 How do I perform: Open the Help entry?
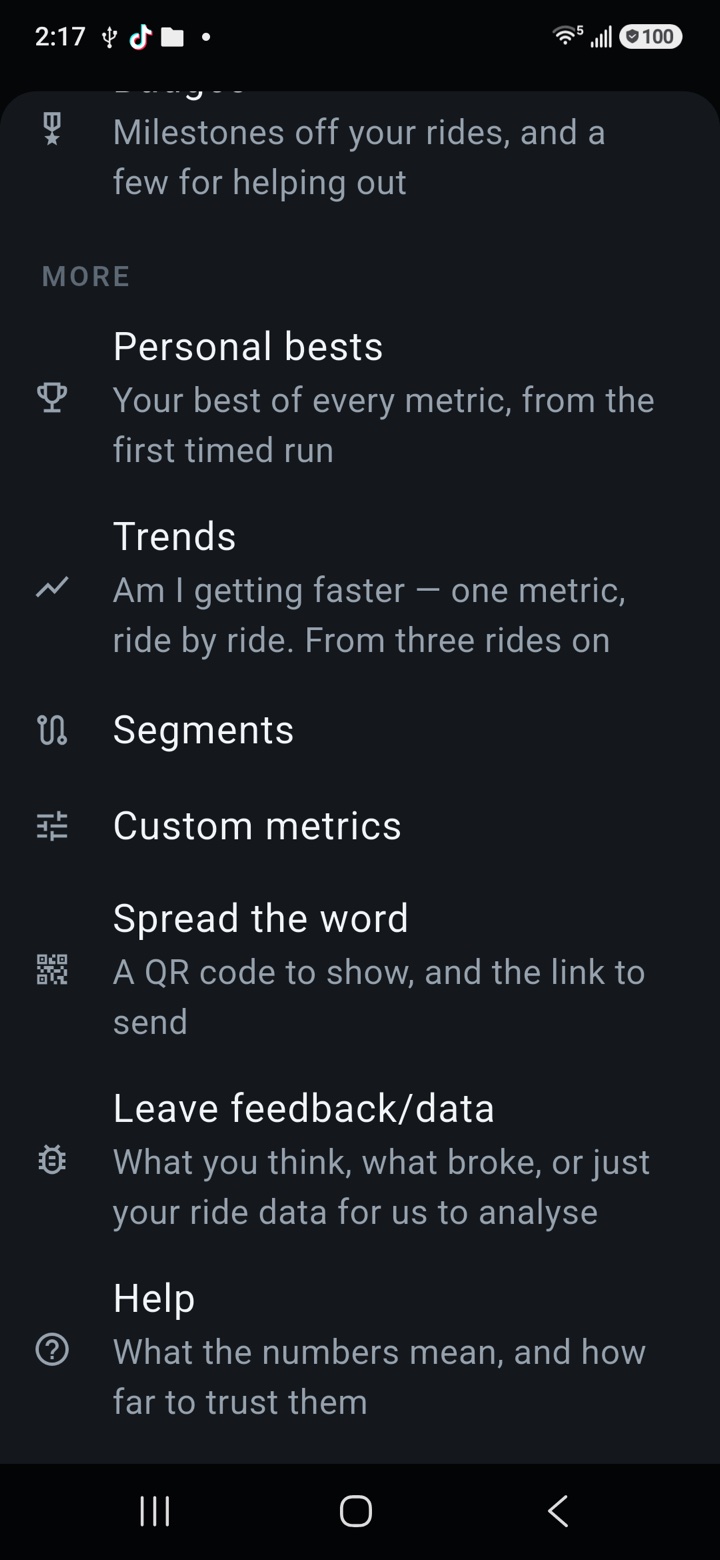[x=360, y=1350]
